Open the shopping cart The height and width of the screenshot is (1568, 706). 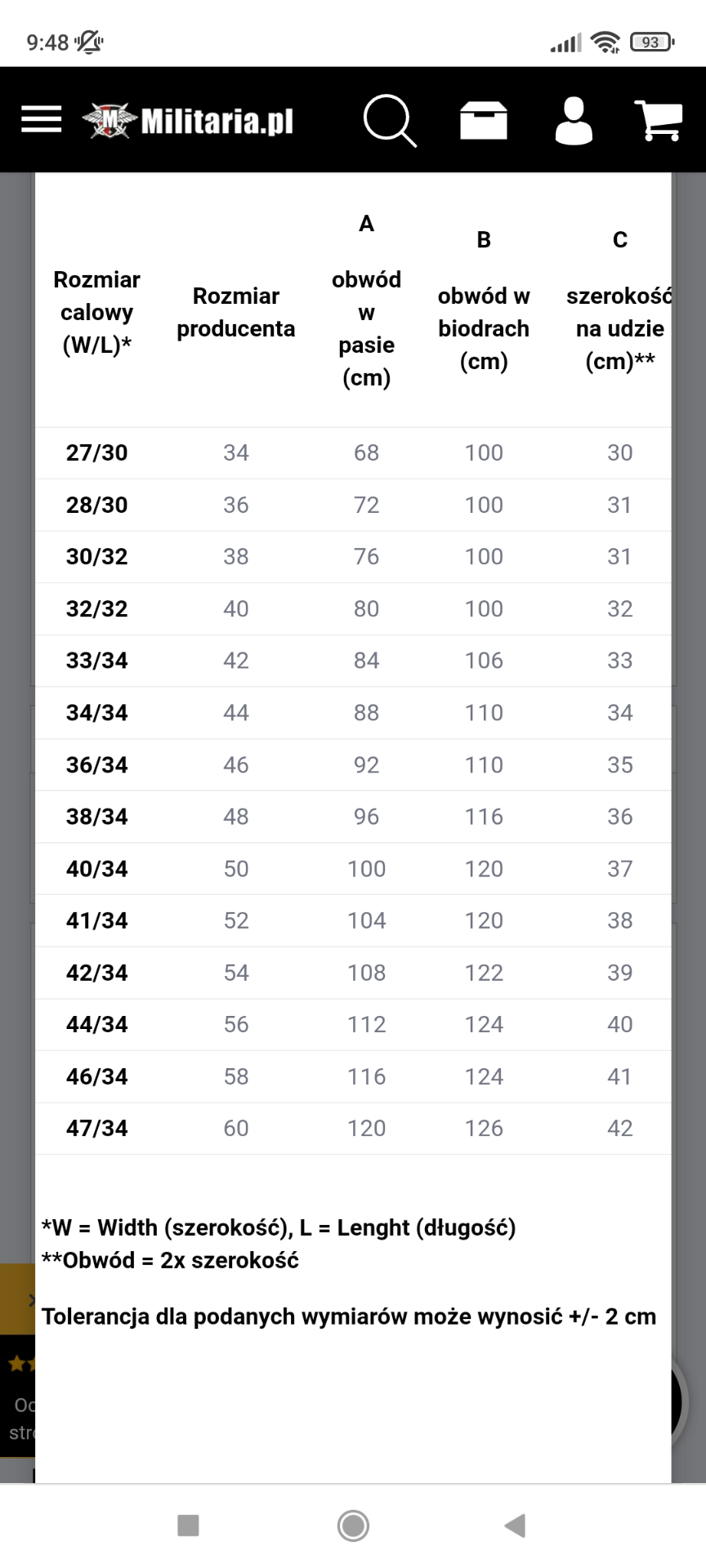(x=659, y=120)
